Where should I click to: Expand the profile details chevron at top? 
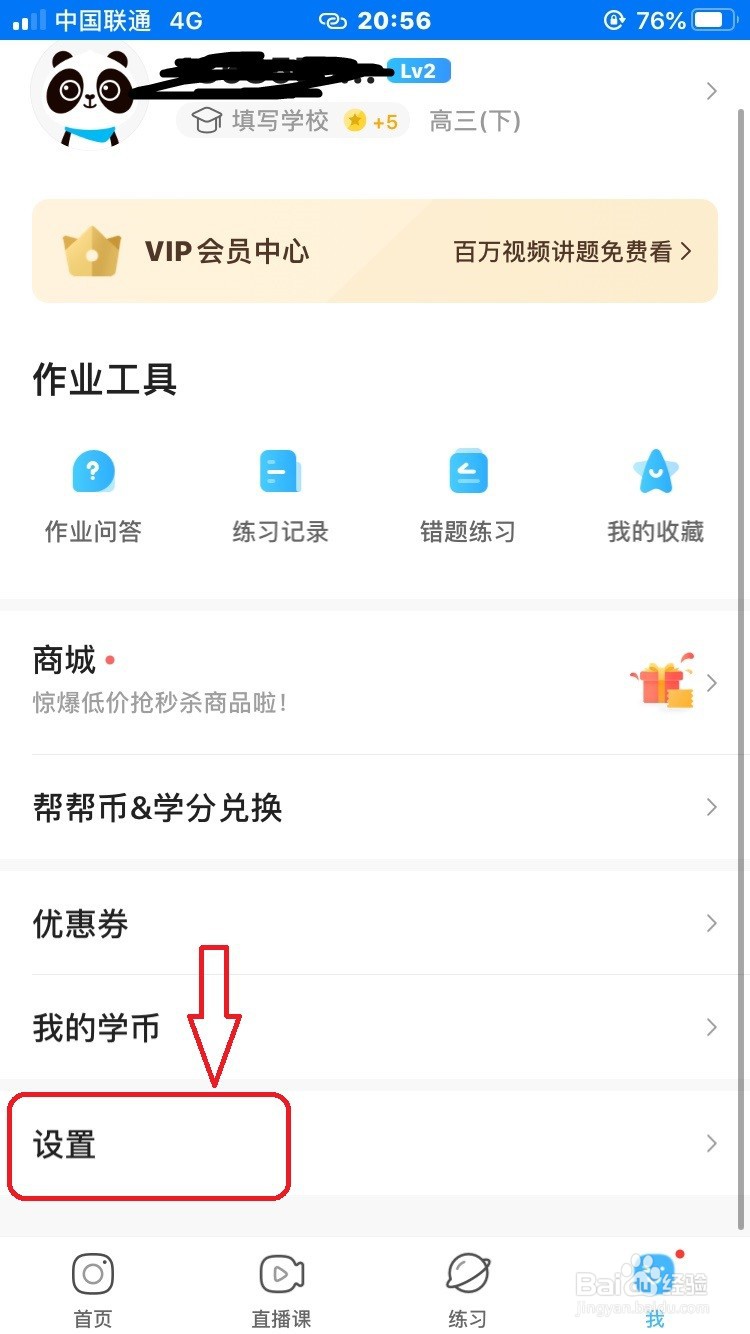(x=711, y=90)
